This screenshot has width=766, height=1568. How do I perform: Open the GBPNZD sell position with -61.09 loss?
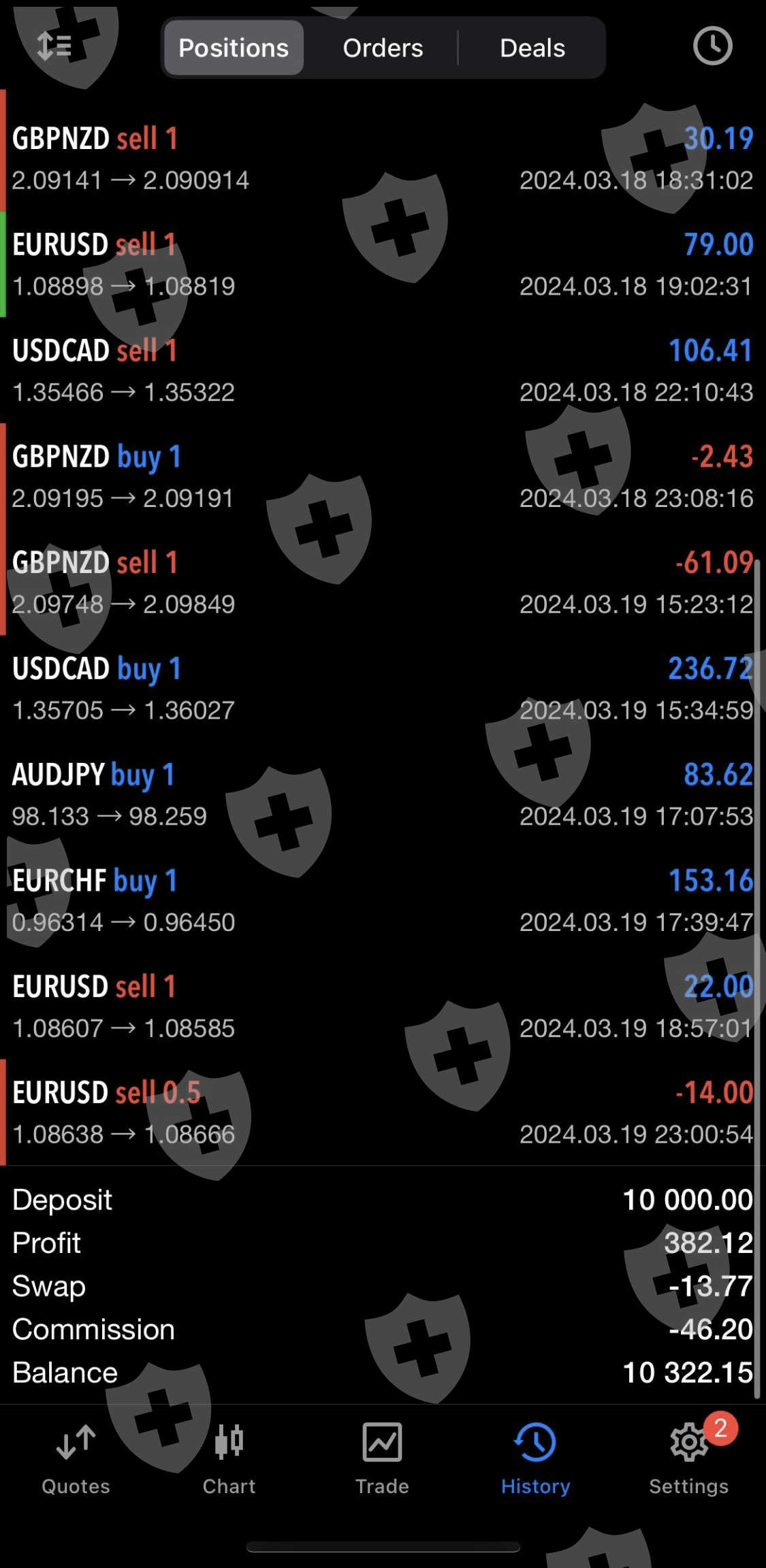point(383,583)
